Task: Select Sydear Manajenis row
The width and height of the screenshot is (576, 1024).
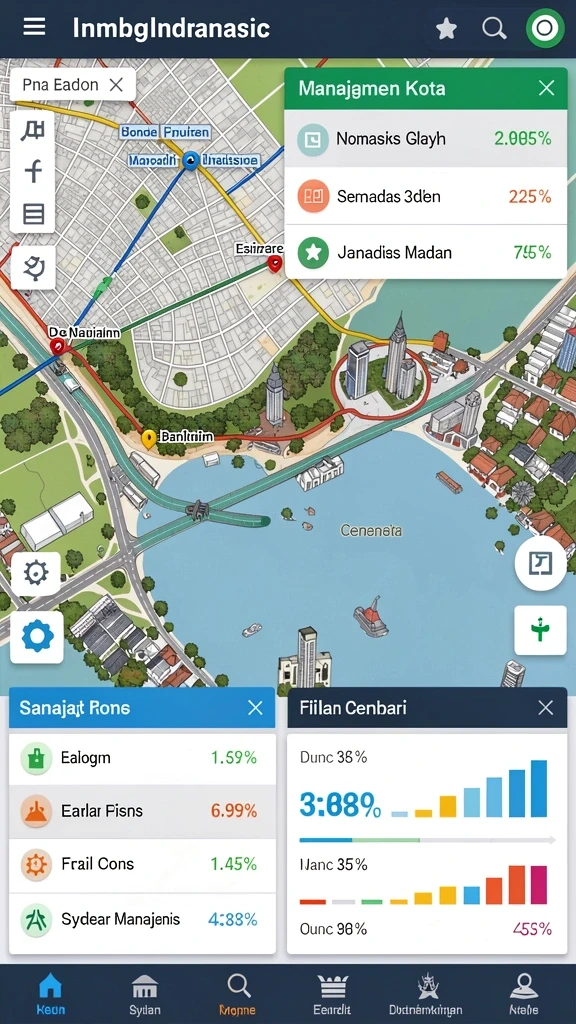Action: 142,920
